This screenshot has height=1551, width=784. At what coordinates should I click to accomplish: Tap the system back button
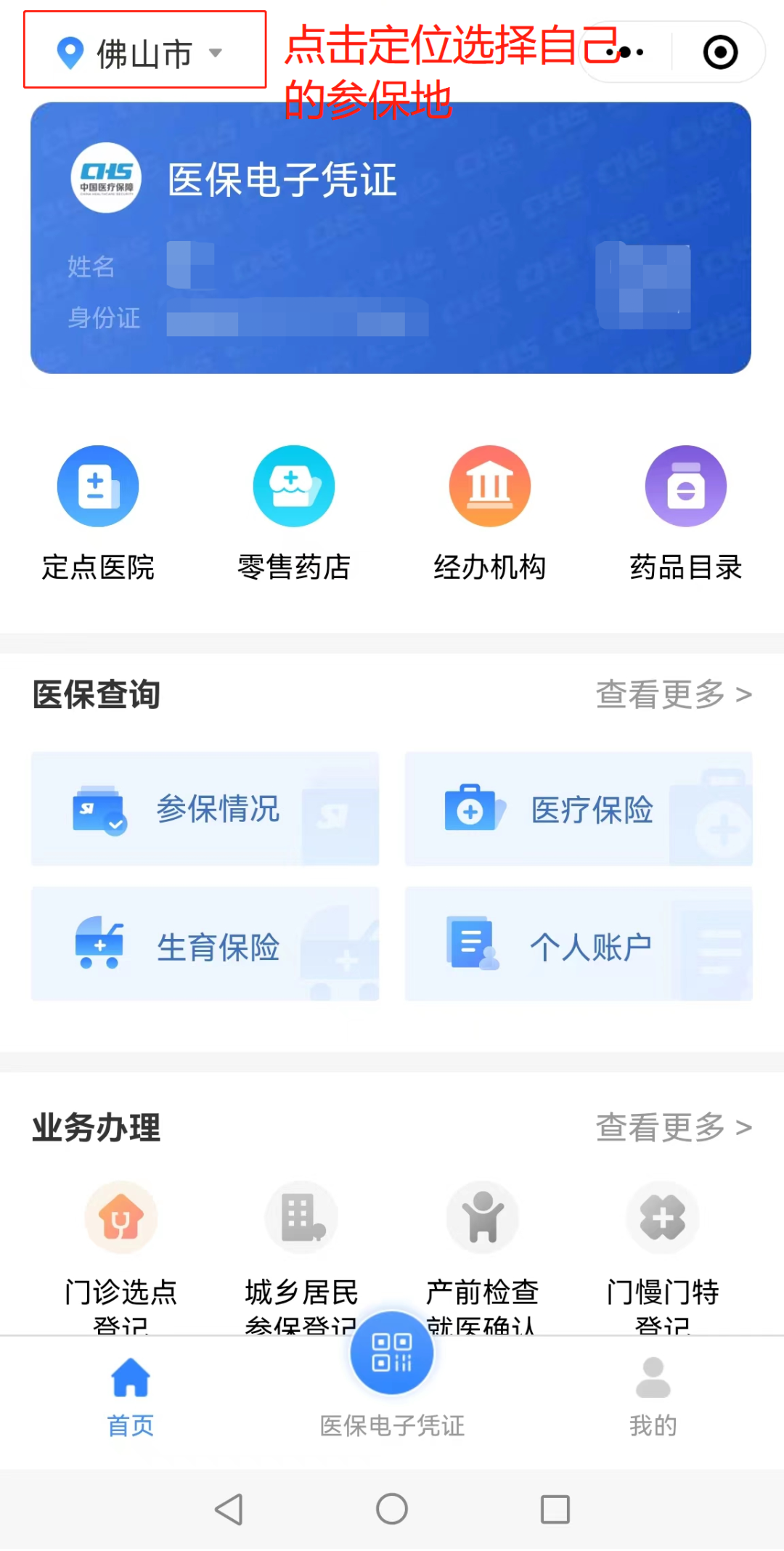229,1510
